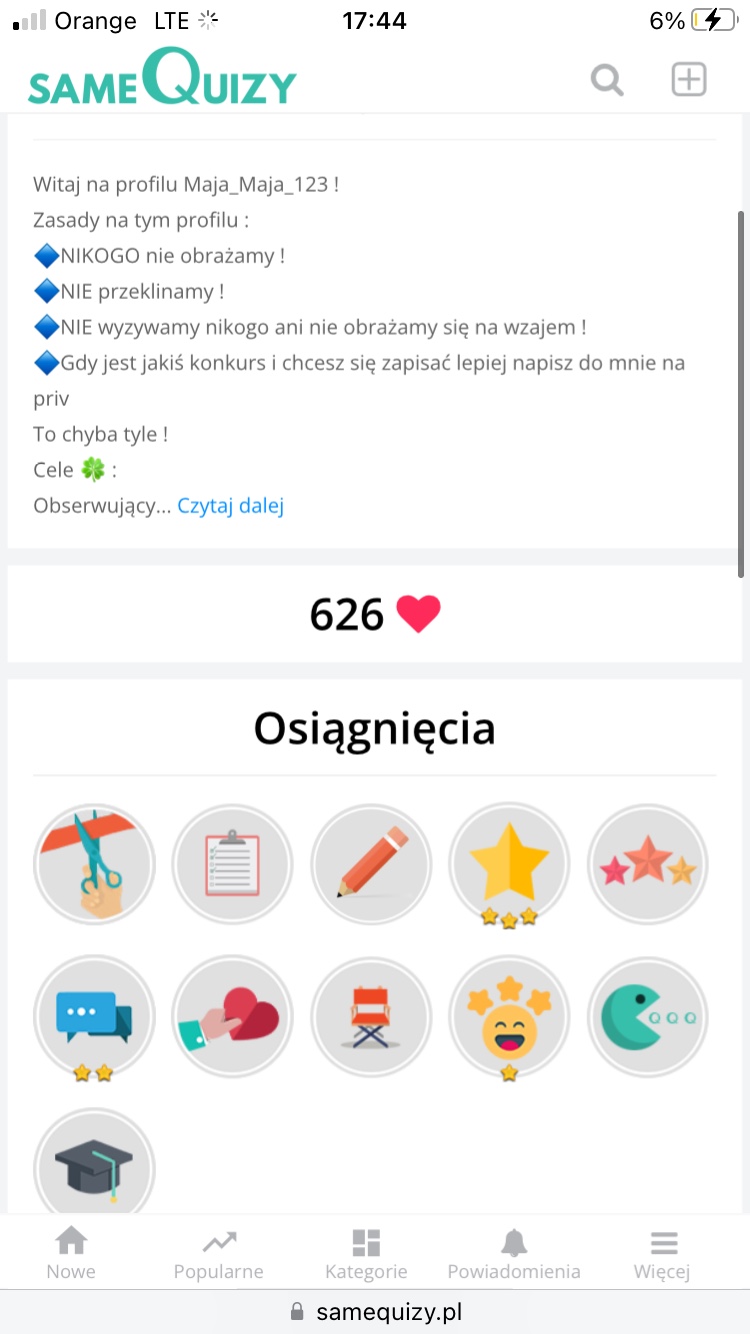Open the Więcej menu tab

pos(662,1254)
